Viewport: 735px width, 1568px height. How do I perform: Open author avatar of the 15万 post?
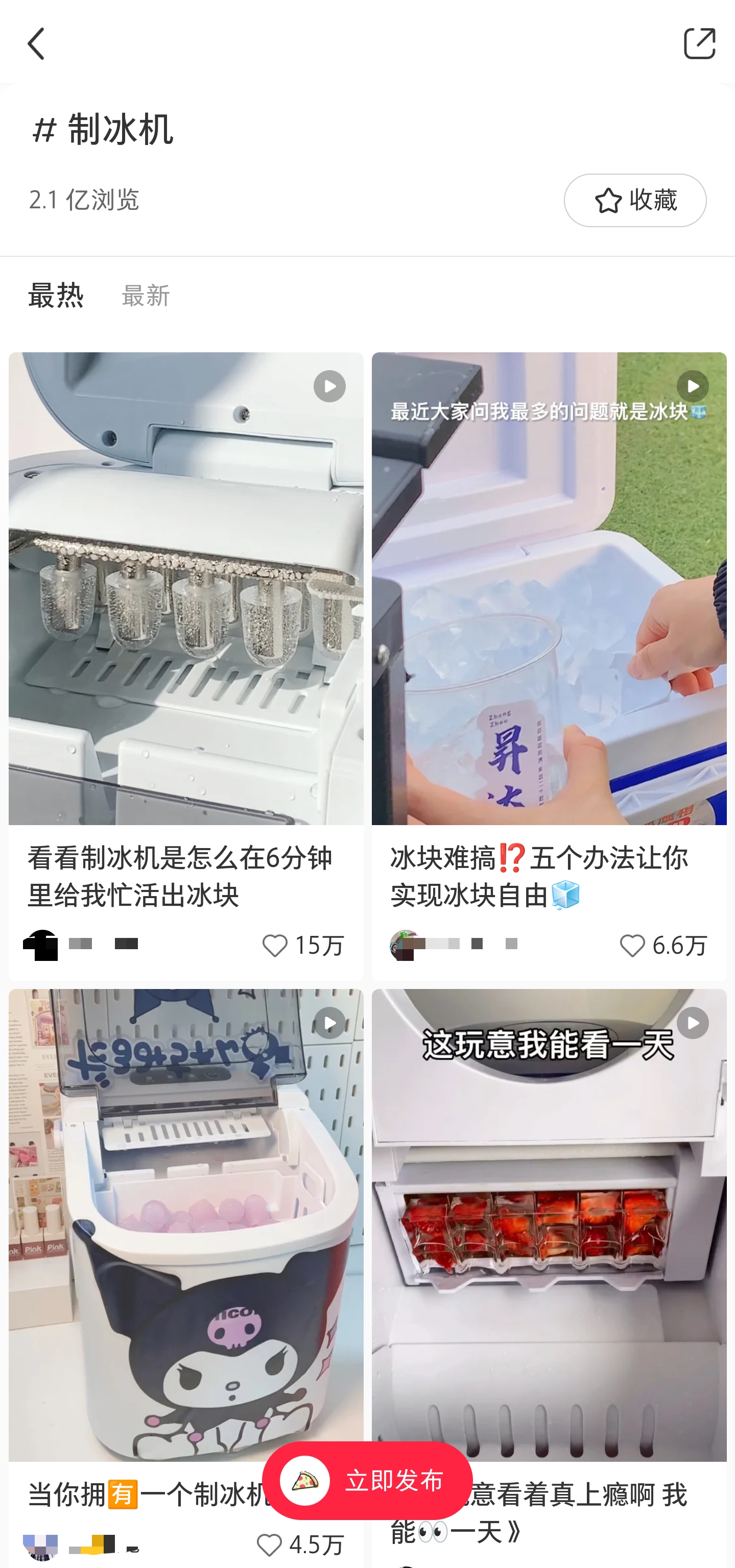[x=40, y=945]
